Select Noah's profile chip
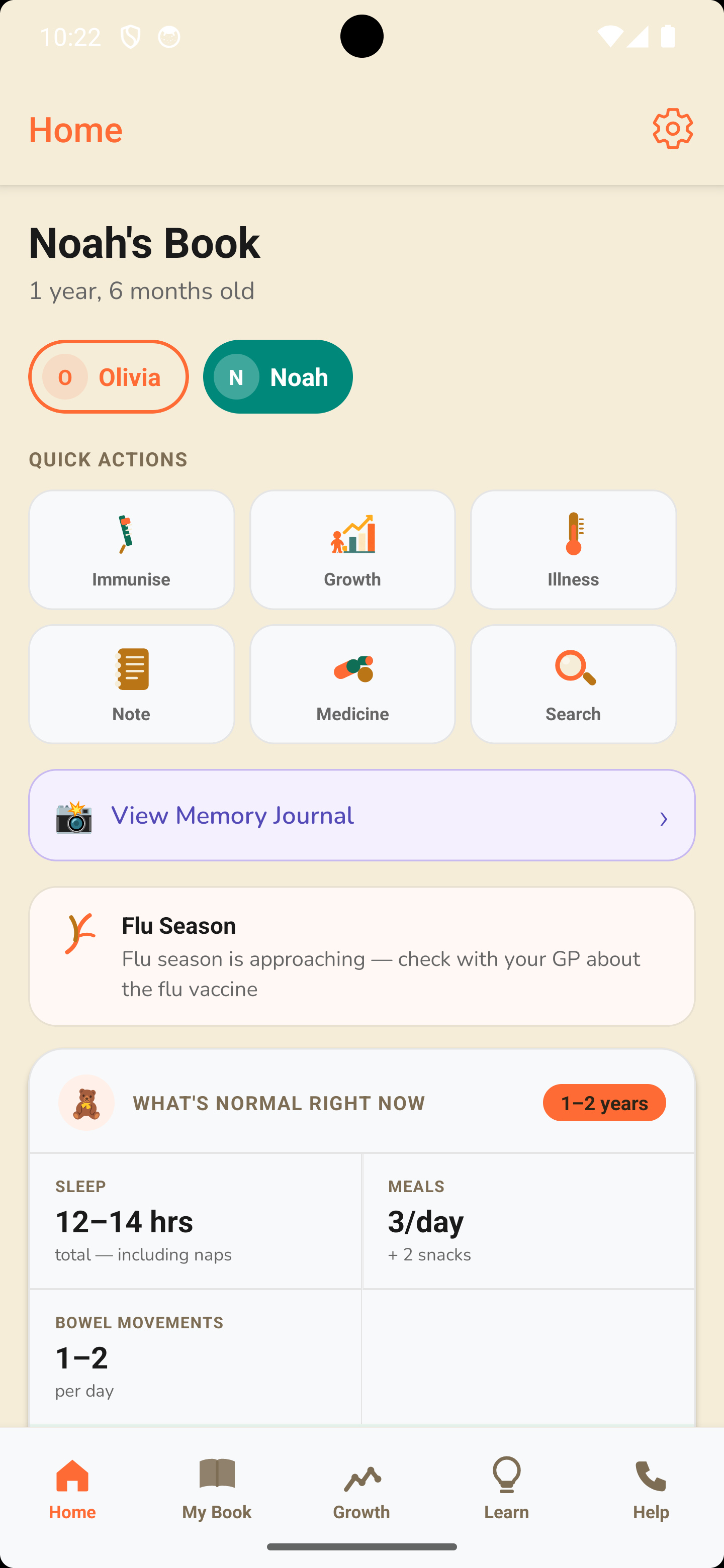The image size is (724, 1568). tap(278, 376)
